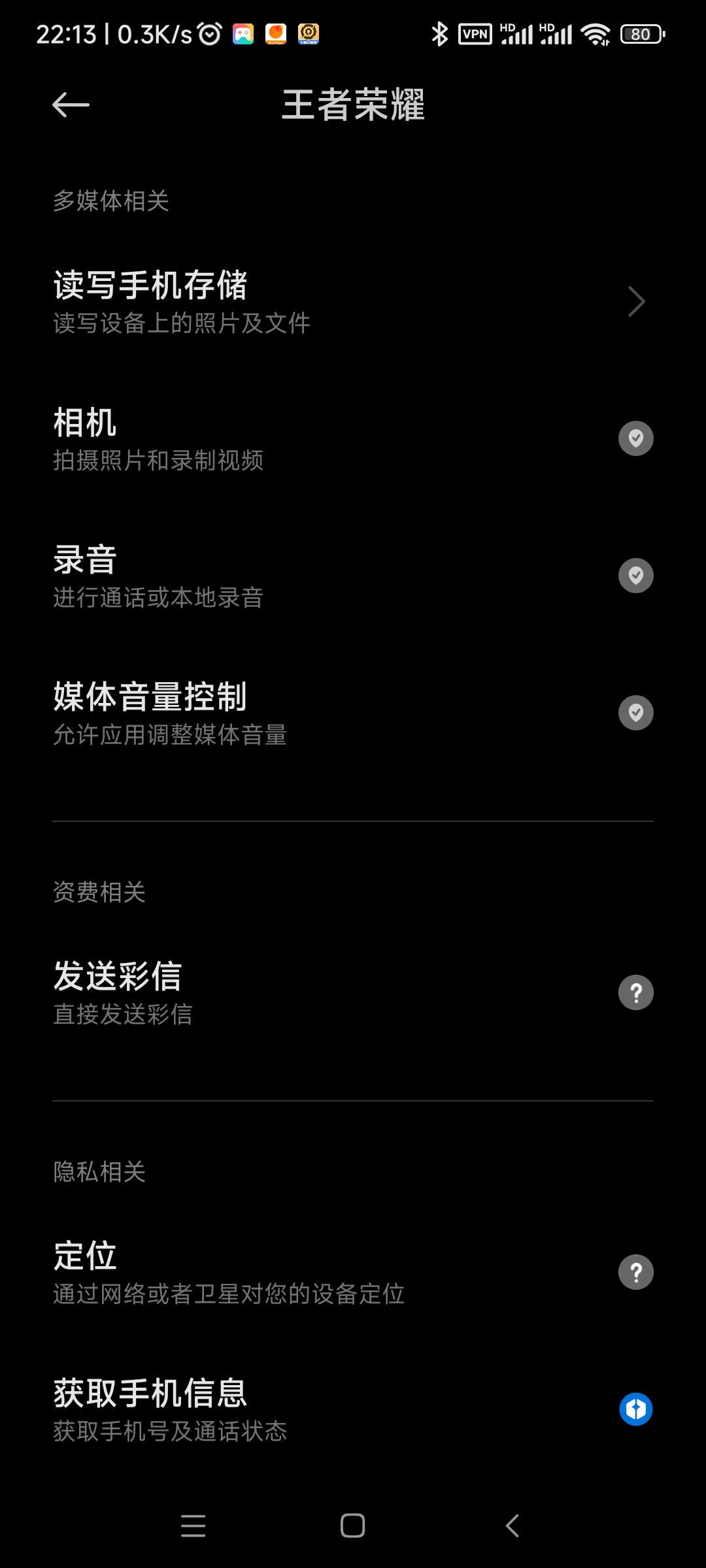Open the 定位 permission row
The height and width of the screenshot is (1568, 706).
353,1272
